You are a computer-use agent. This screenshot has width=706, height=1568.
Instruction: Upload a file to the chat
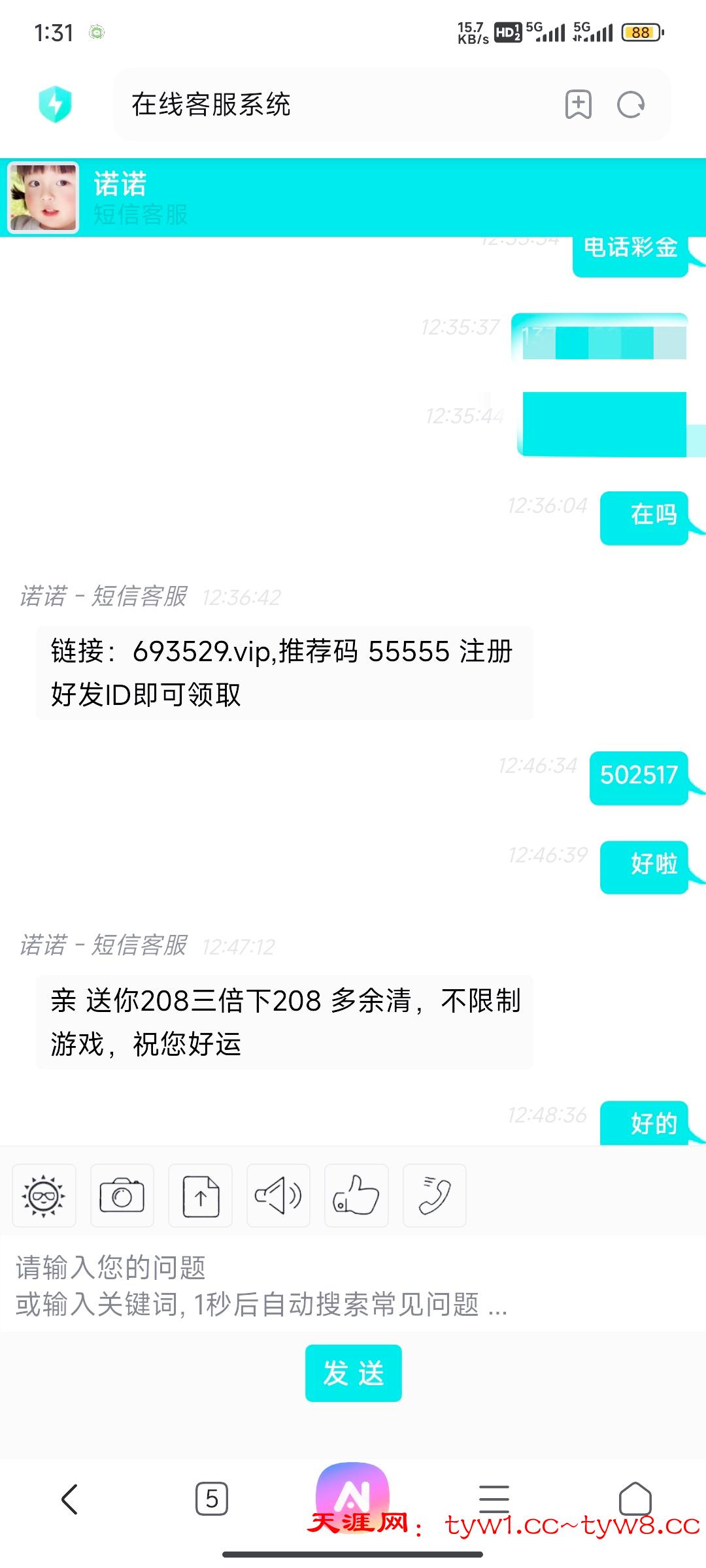coord(200,1196)
